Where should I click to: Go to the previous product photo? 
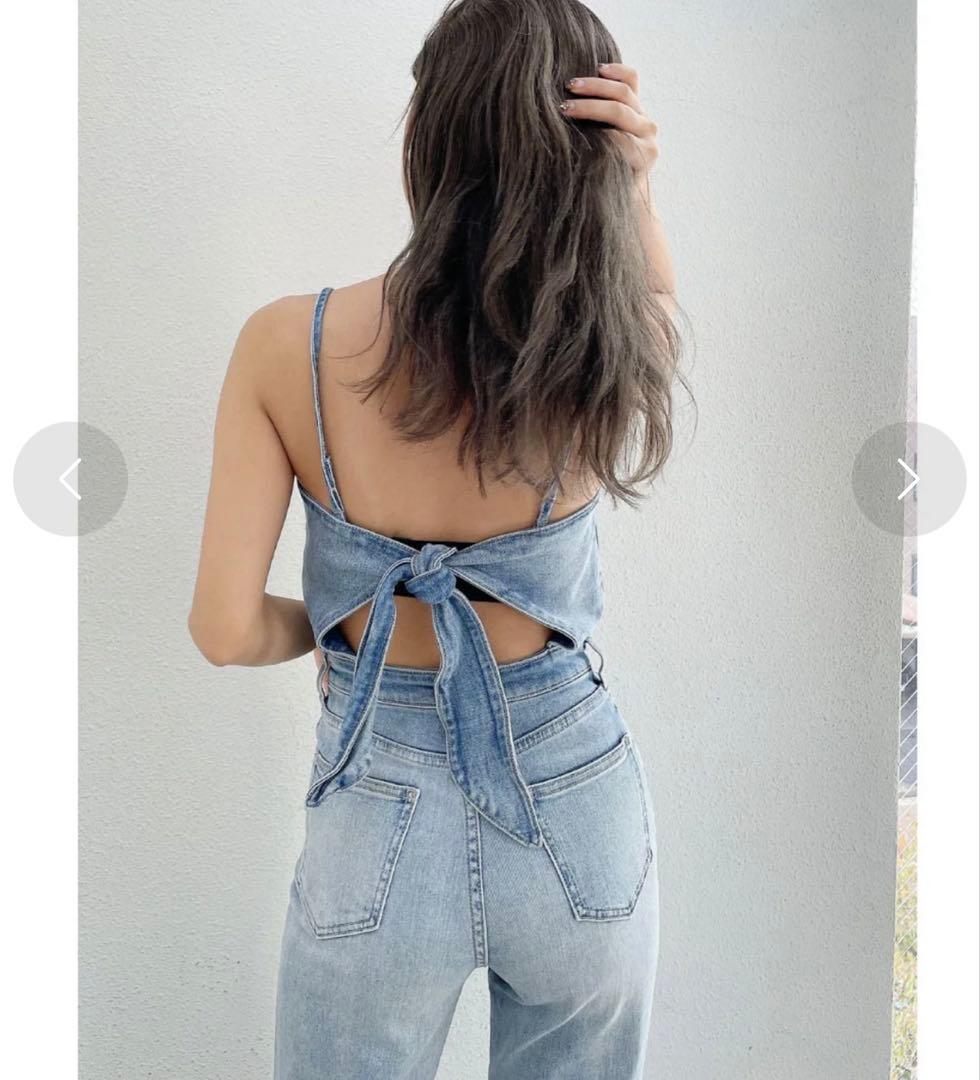tap(70, 479)
